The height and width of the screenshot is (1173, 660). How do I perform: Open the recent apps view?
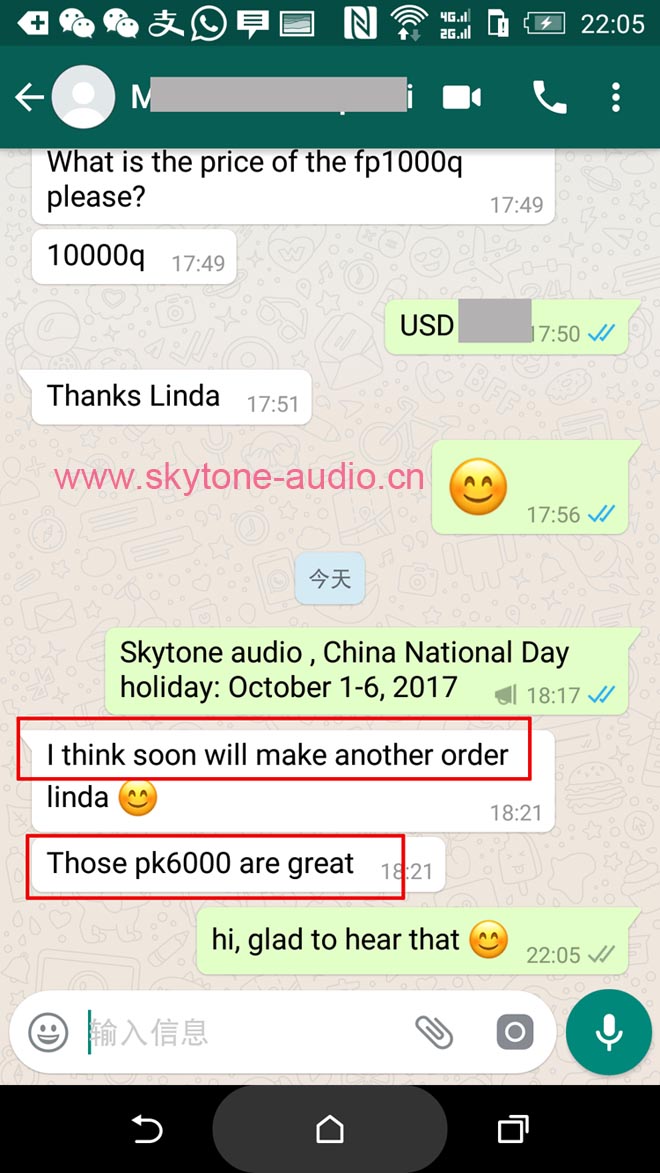[512, 1129]
